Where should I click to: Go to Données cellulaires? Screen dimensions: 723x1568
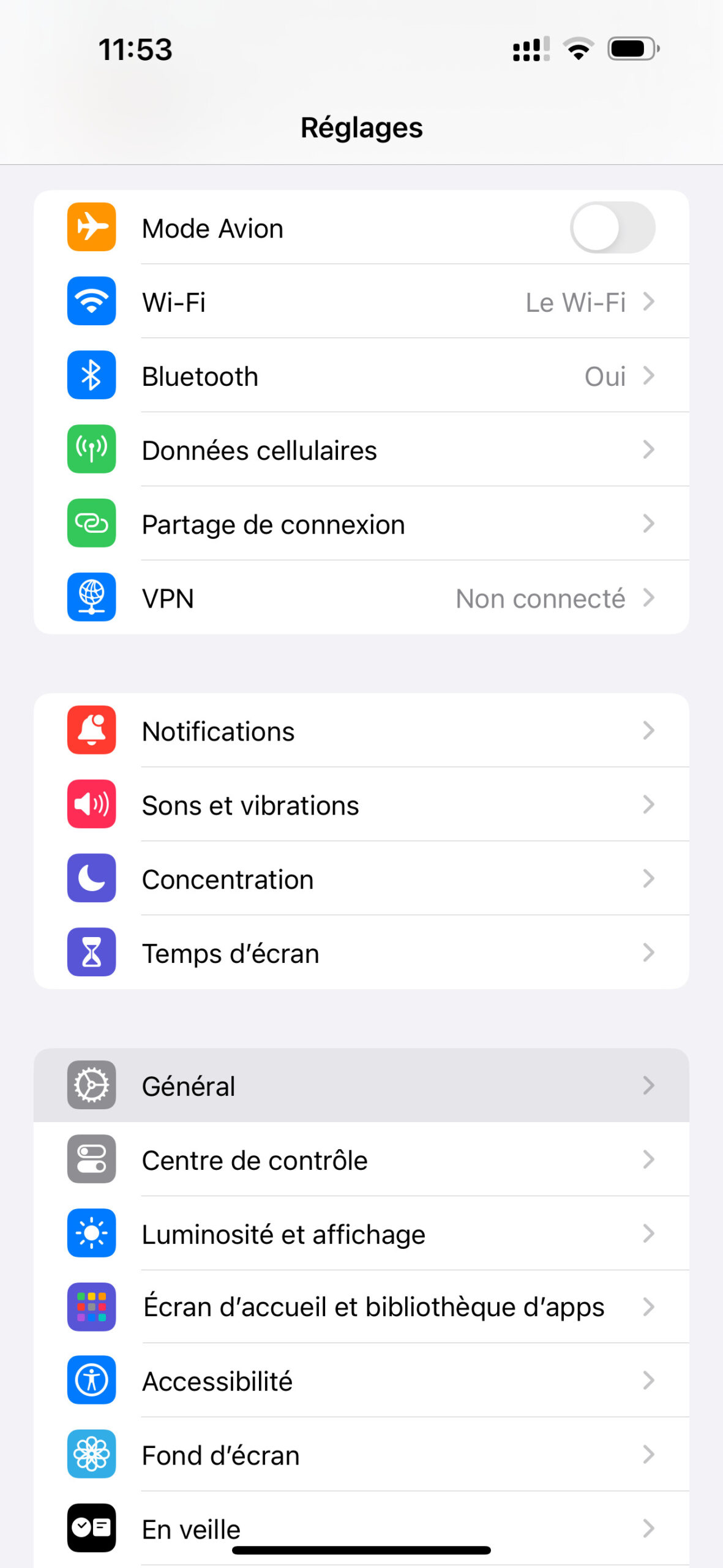pyautogui.click(x=361, y=450)
